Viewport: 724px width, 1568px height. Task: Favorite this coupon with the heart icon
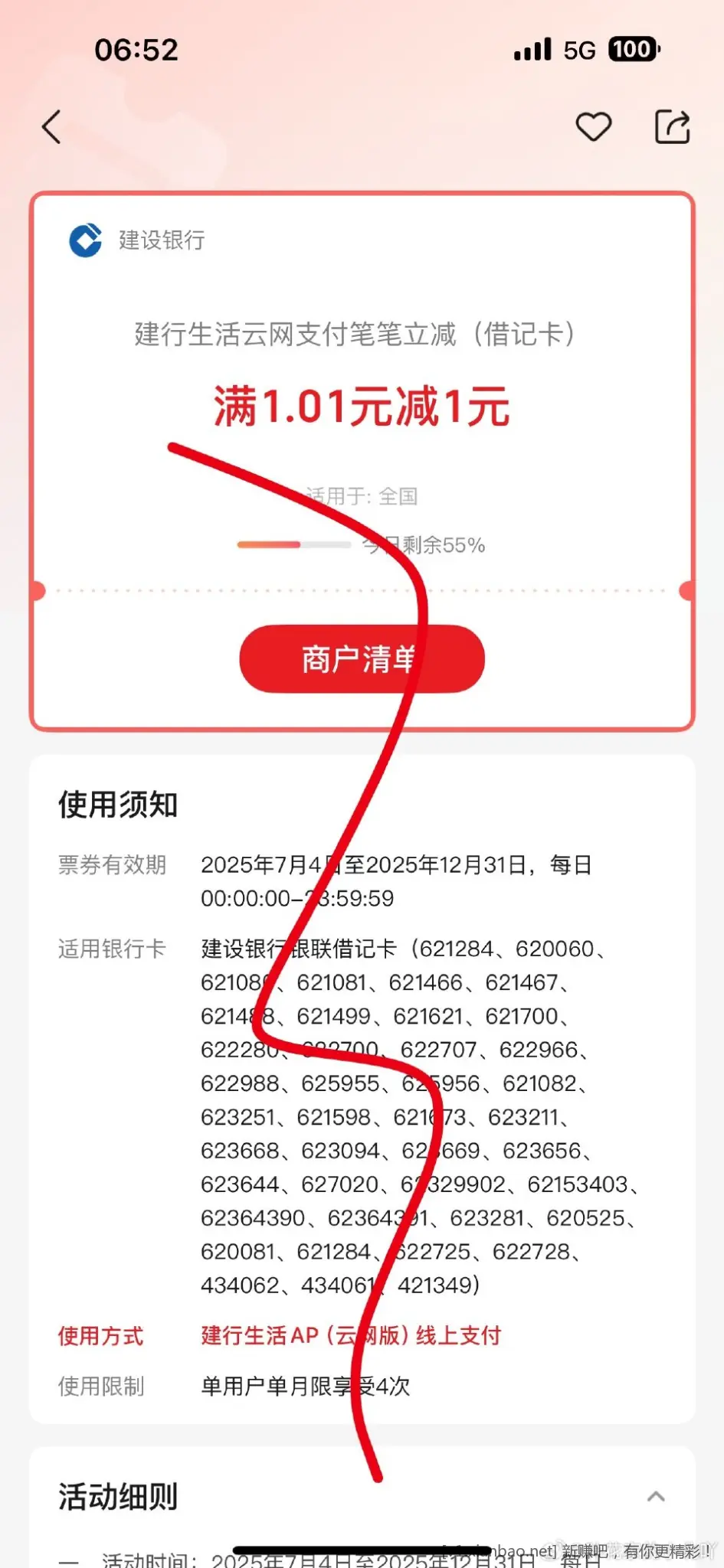(593, 127)
